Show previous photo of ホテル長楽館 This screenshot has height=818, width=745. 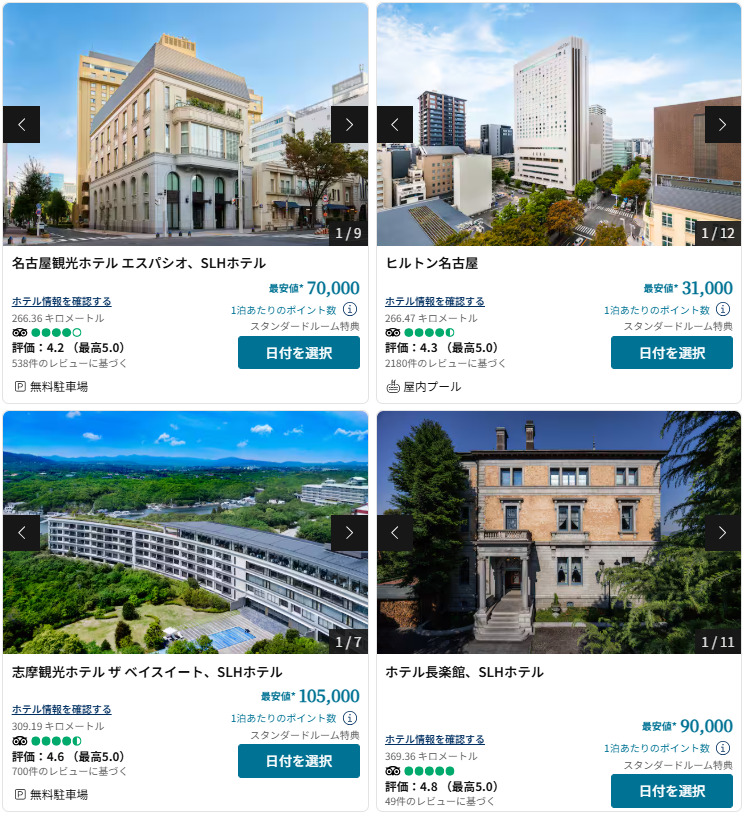tap(395, 533)
